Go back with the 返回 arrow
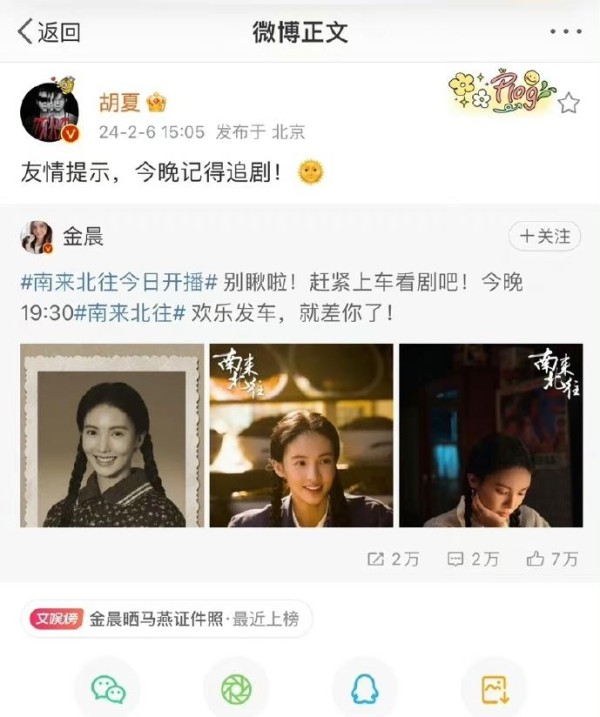This screenshot has height=717, width=600. click(x=47, y=32)
